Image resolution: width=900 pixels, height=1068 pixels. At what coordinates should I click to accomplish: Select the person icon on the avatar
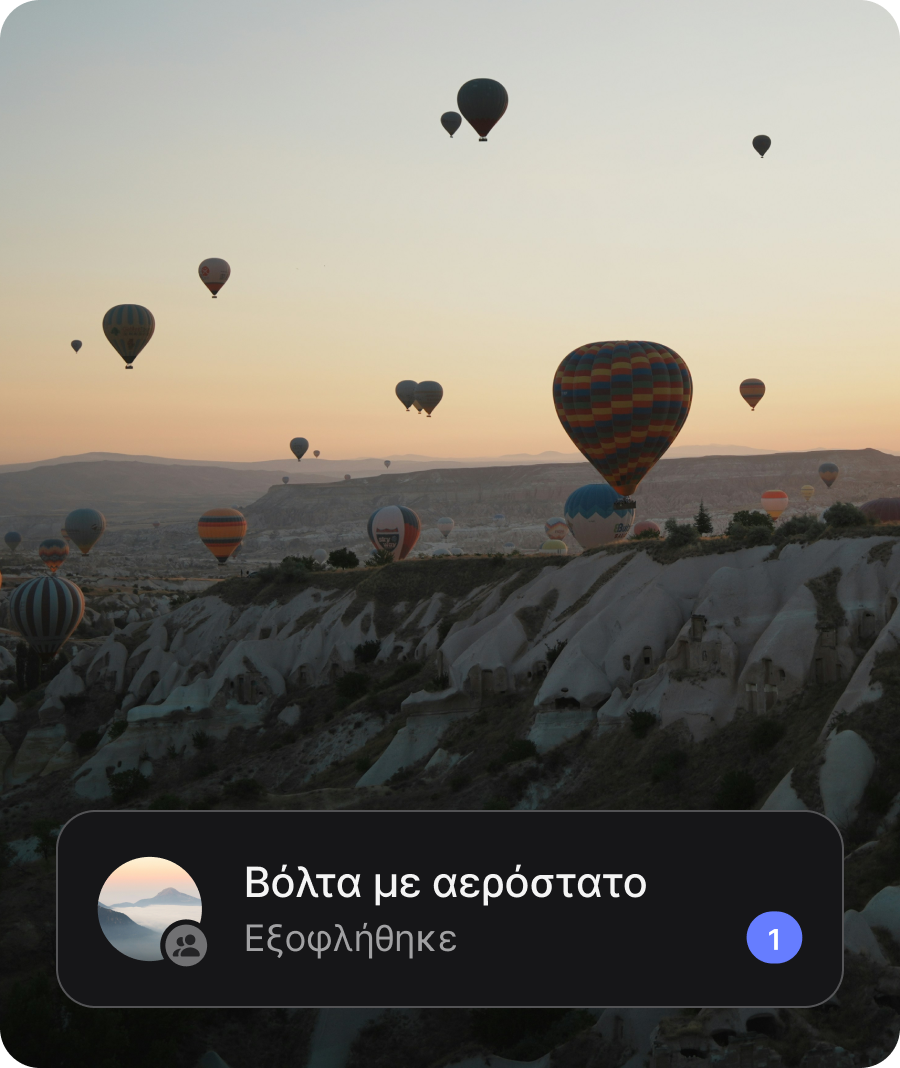click(181, 944)
